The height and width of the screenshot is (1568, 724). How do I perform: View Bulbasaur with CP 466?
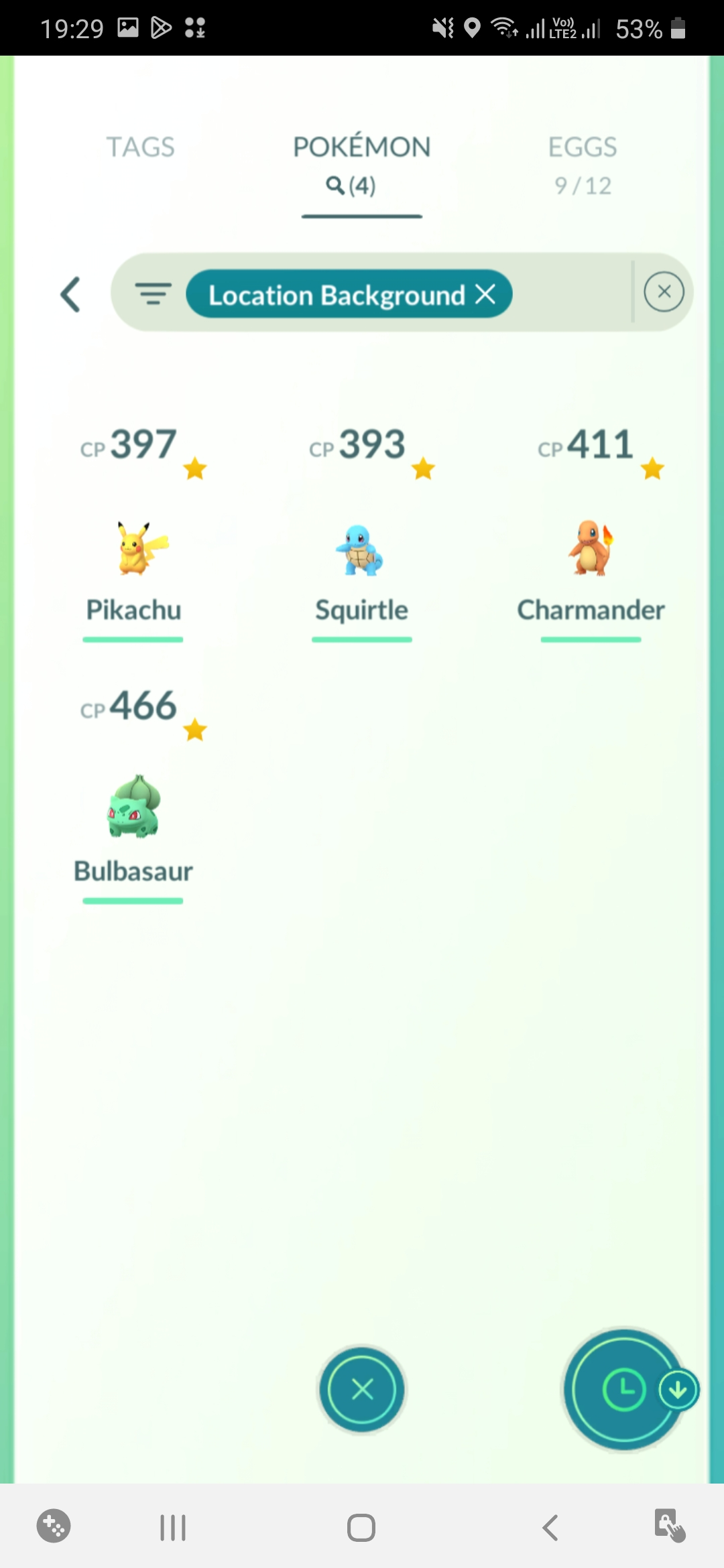coord(134,807)
